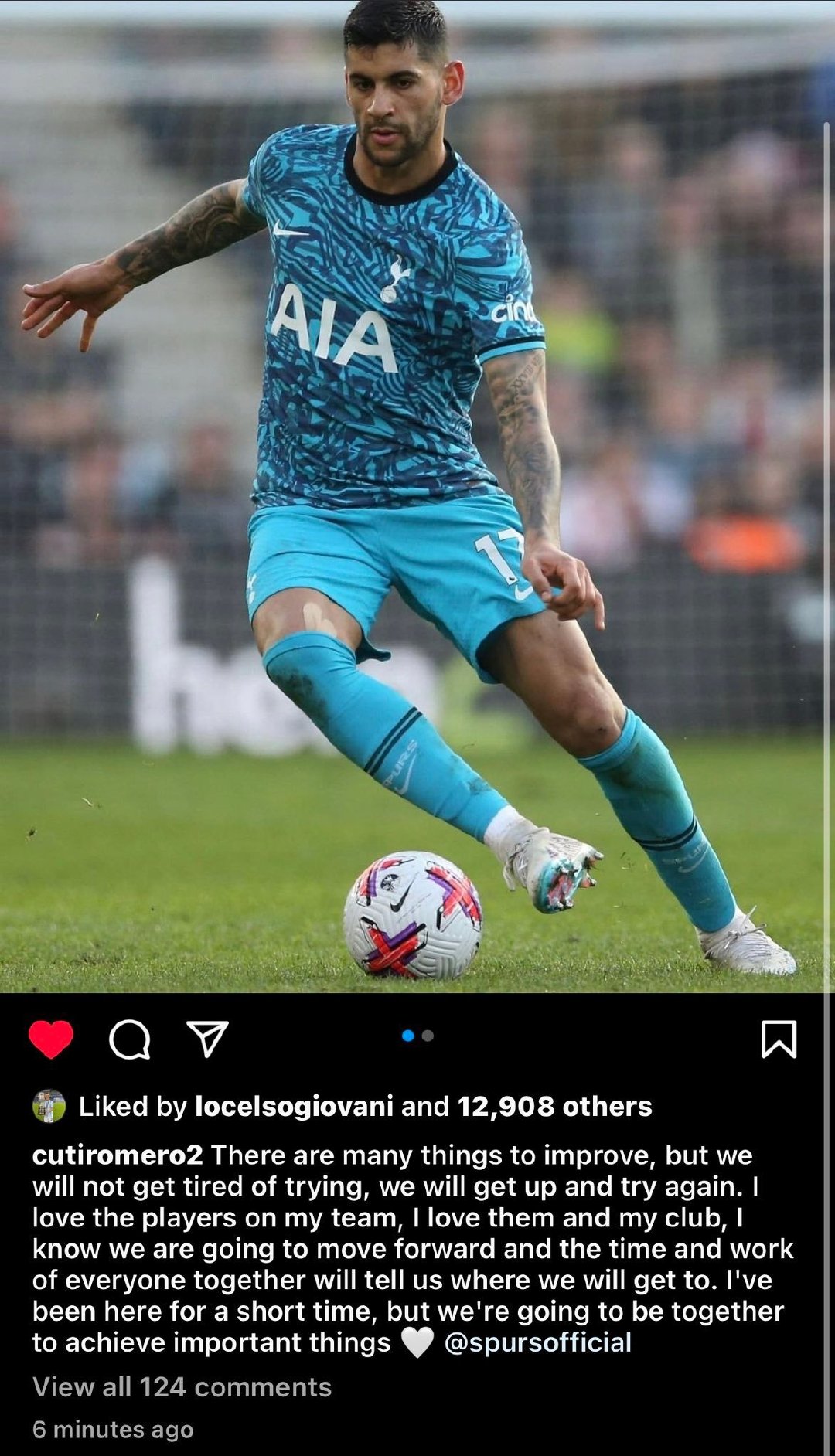The width and height of the screenshot is (835, 1456).
Task: View all 124 comments
Action: [182, 1386]
